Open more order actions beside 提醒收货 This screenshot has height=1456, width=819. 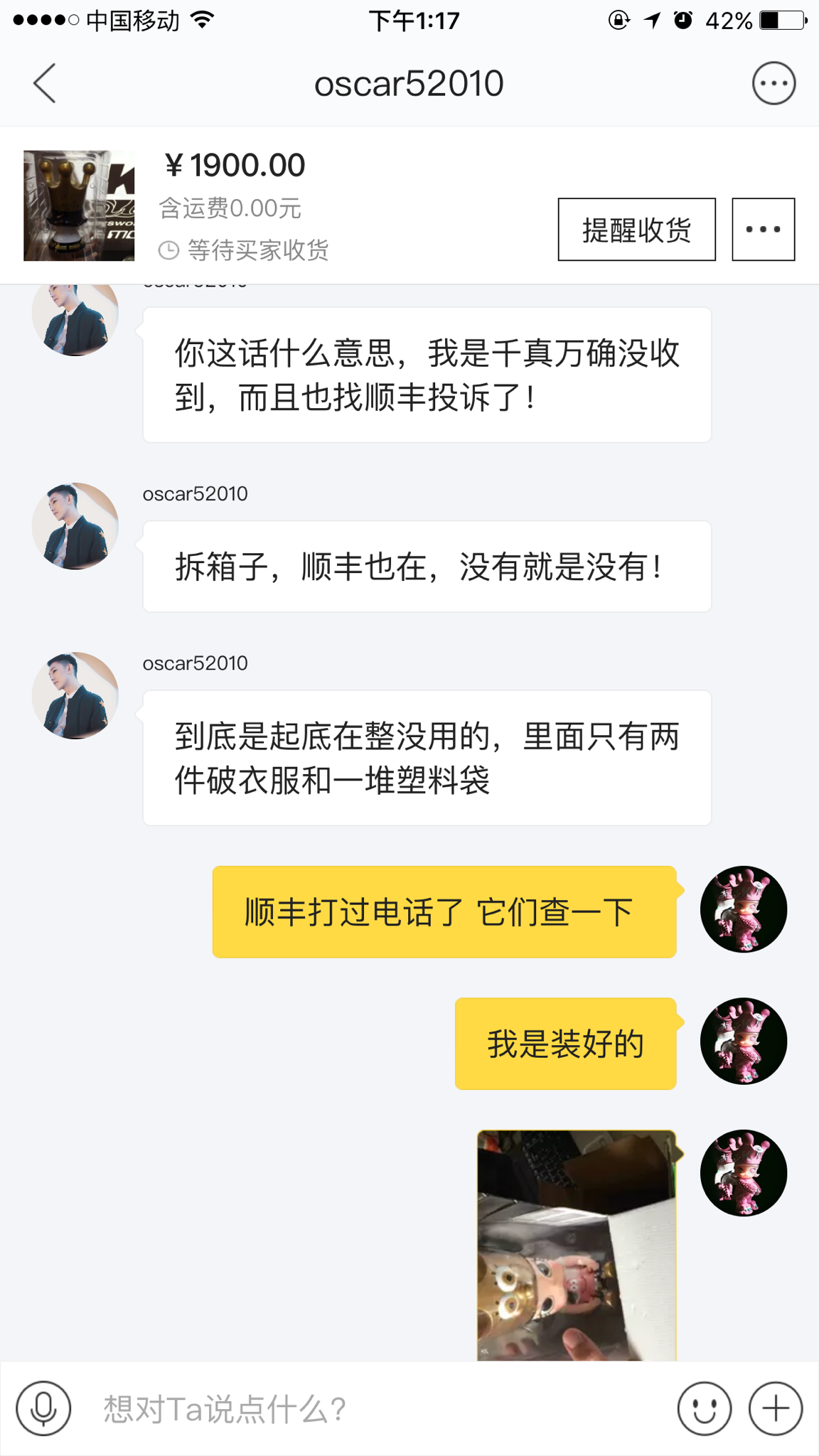(763, 230)
